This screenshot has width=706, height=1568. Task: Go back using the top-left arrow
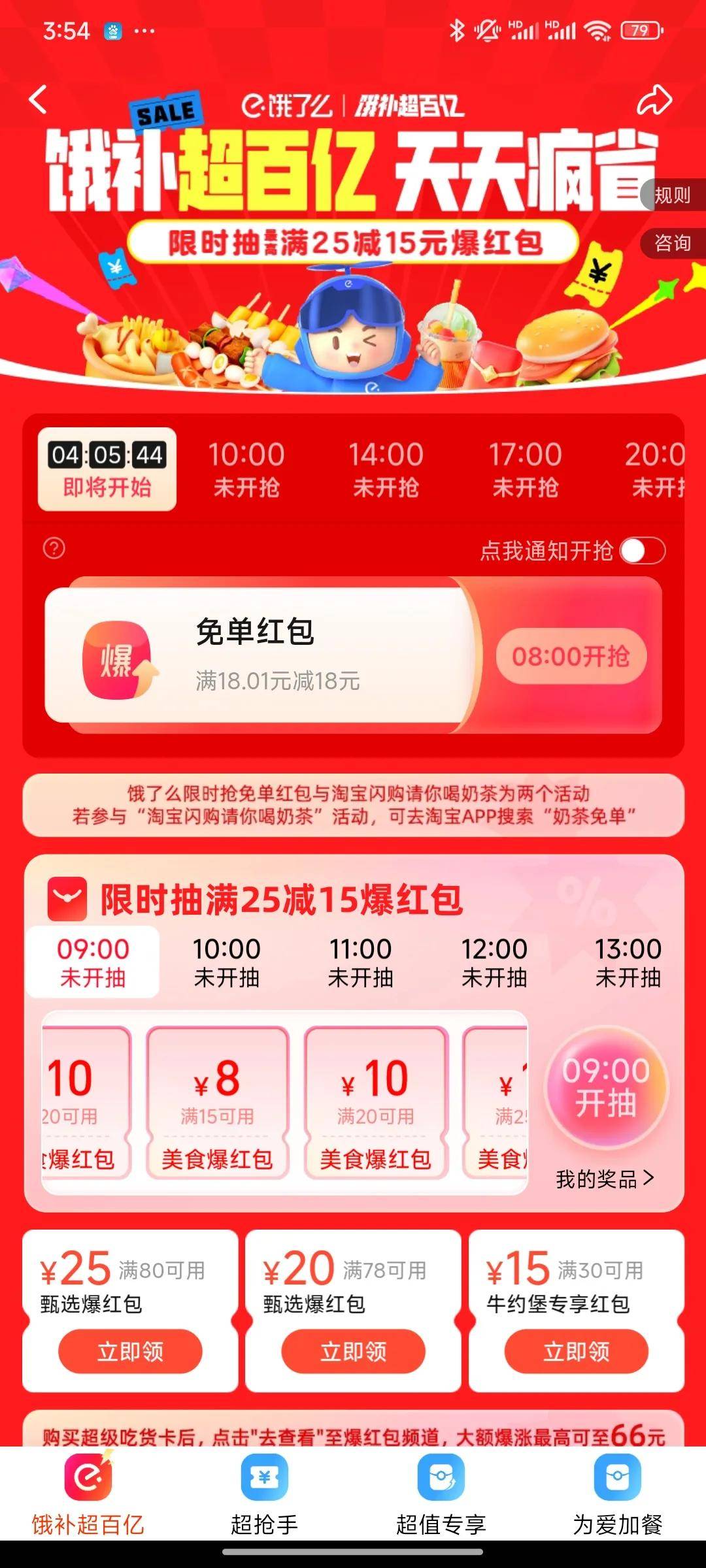point(39,100)
